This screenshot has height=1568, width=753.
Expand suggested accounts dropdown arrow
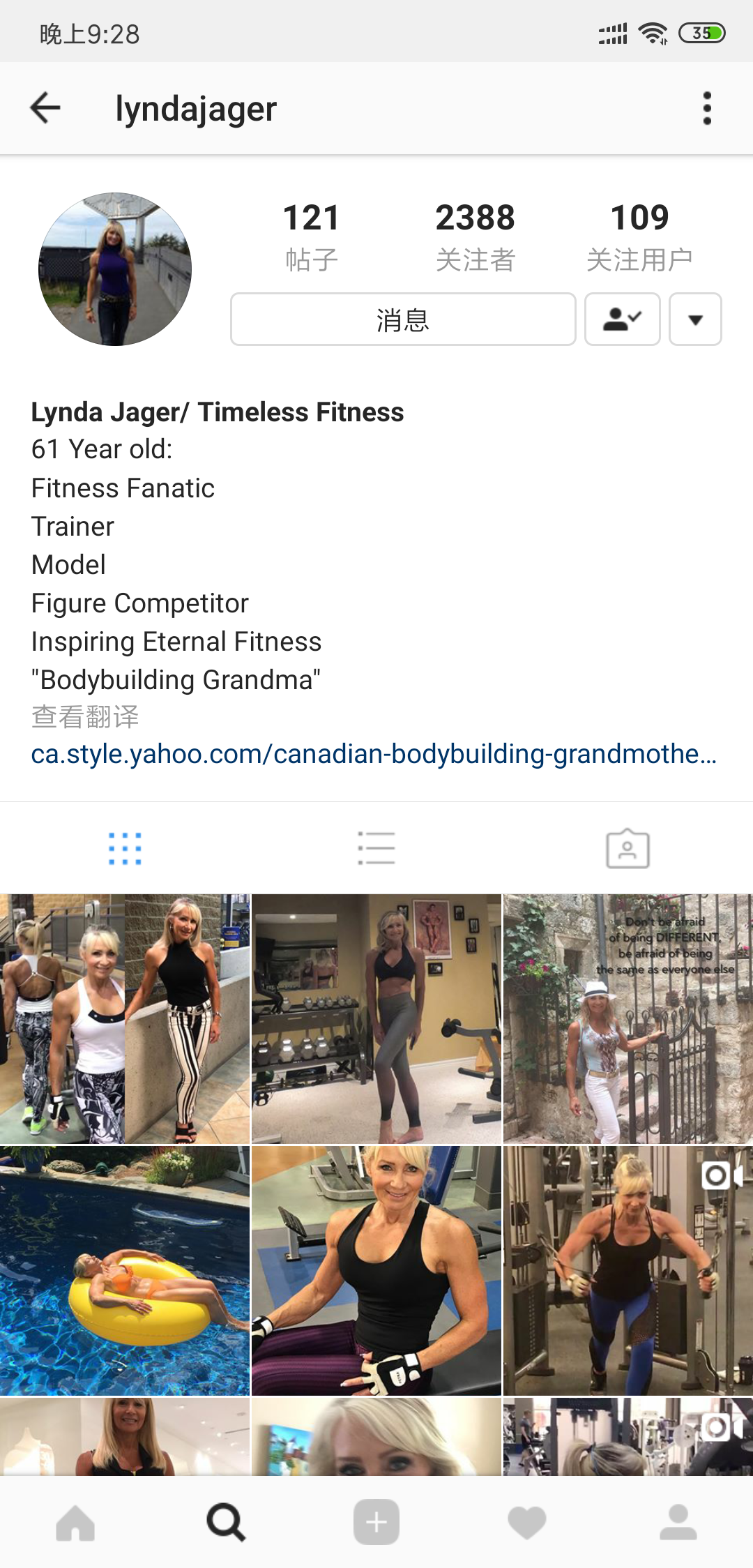(695, 319)
